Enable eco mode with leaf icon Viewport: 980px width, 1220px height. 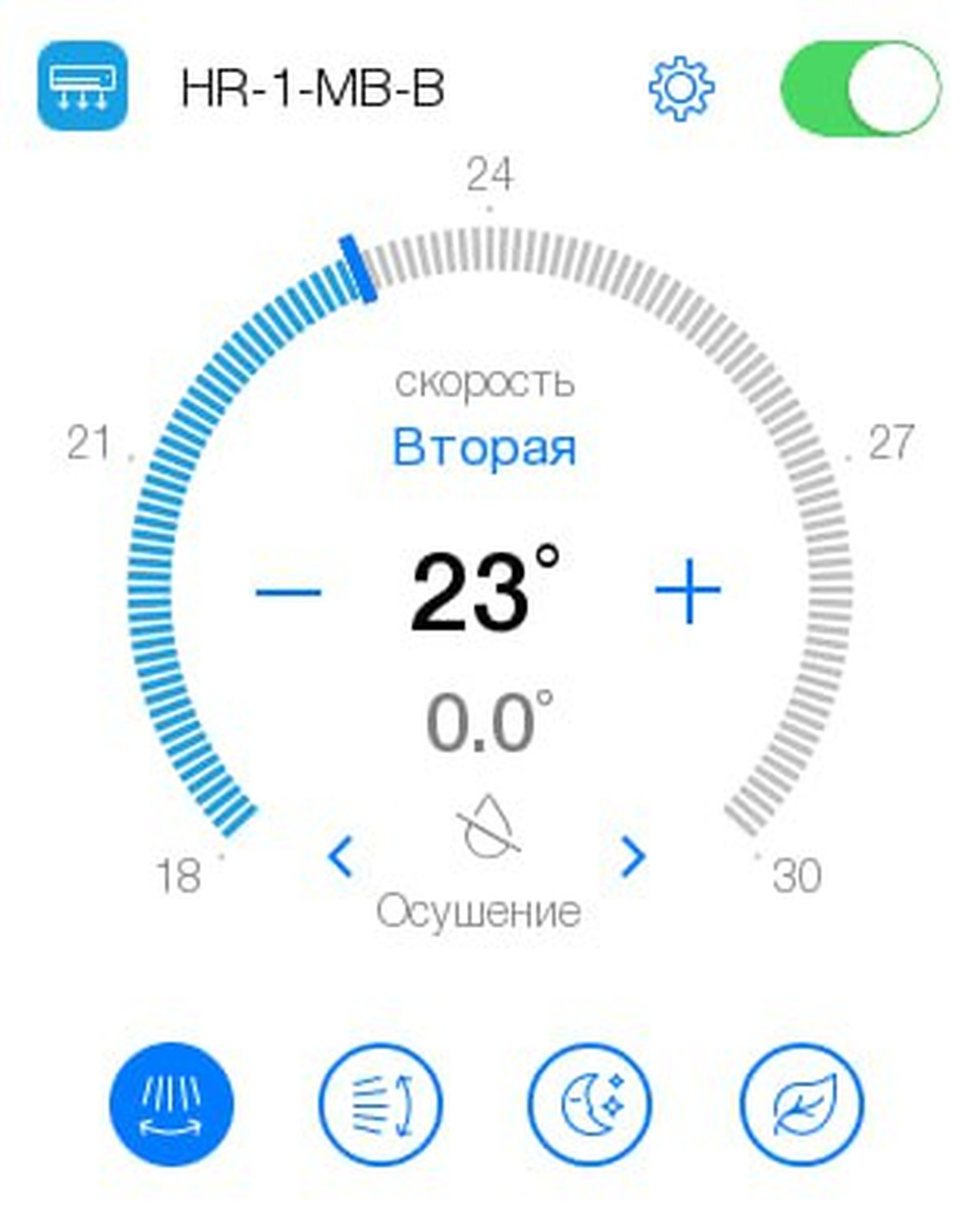[802, 1105]
